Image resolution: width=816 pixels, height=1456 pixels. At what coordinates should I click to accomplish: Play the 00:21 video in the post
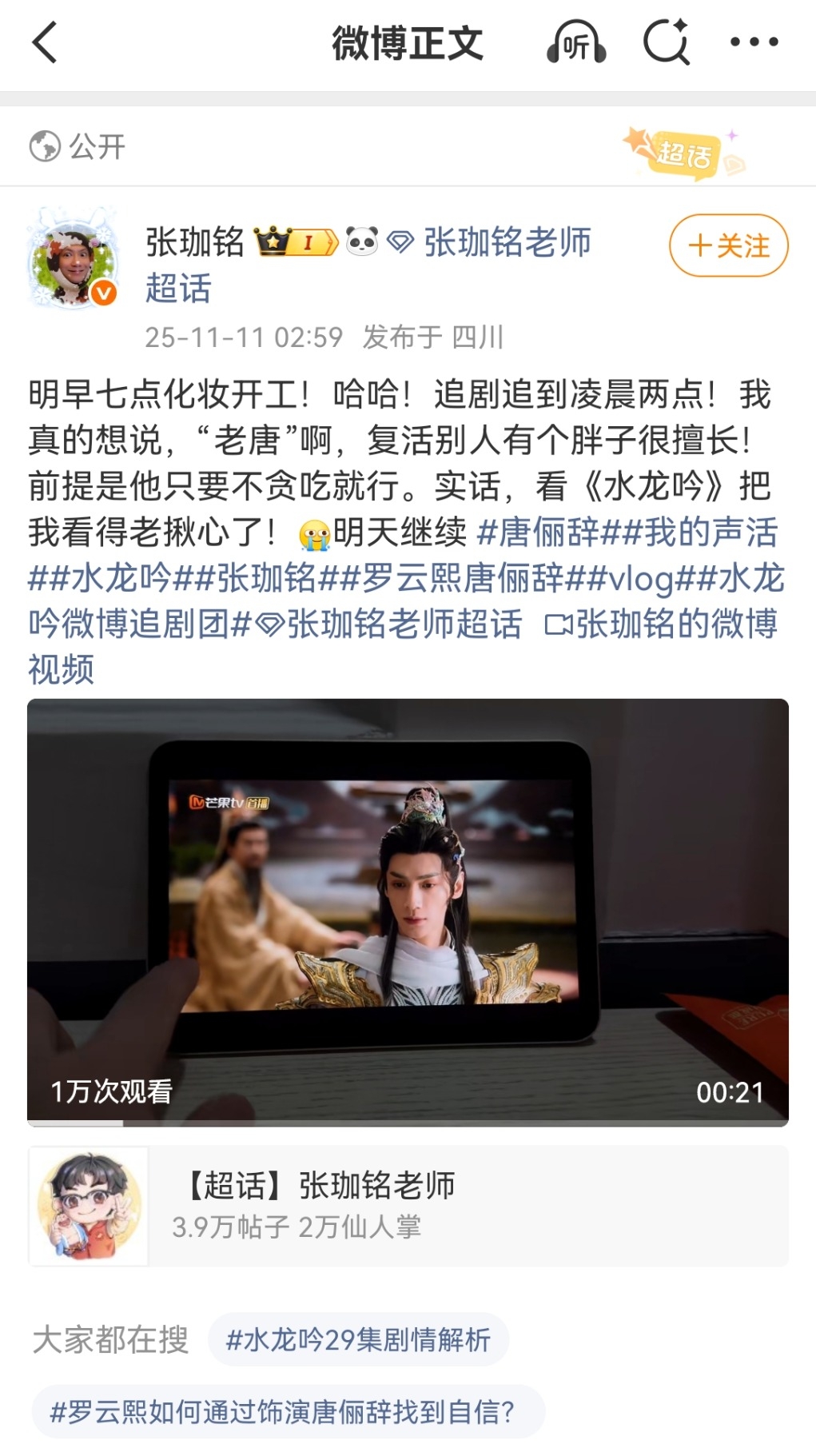pyautogui.click(x=408, y=911)
